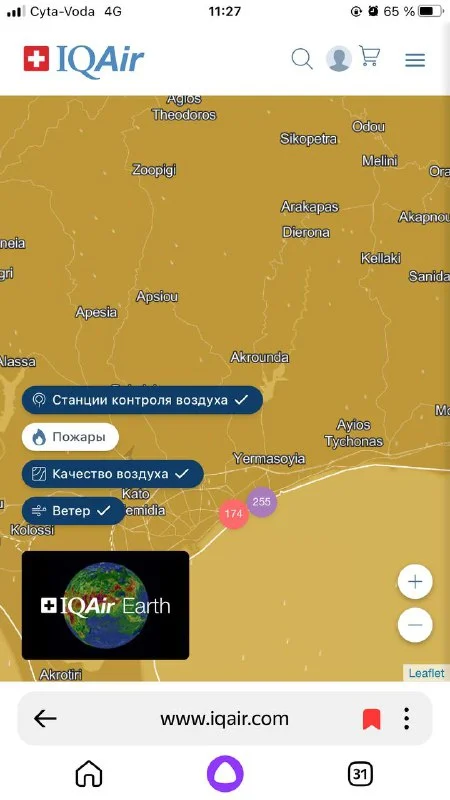This screenshot has width=450, height=800.
Task: Disable the Ветер wind layer
Action: click(73, 511)
